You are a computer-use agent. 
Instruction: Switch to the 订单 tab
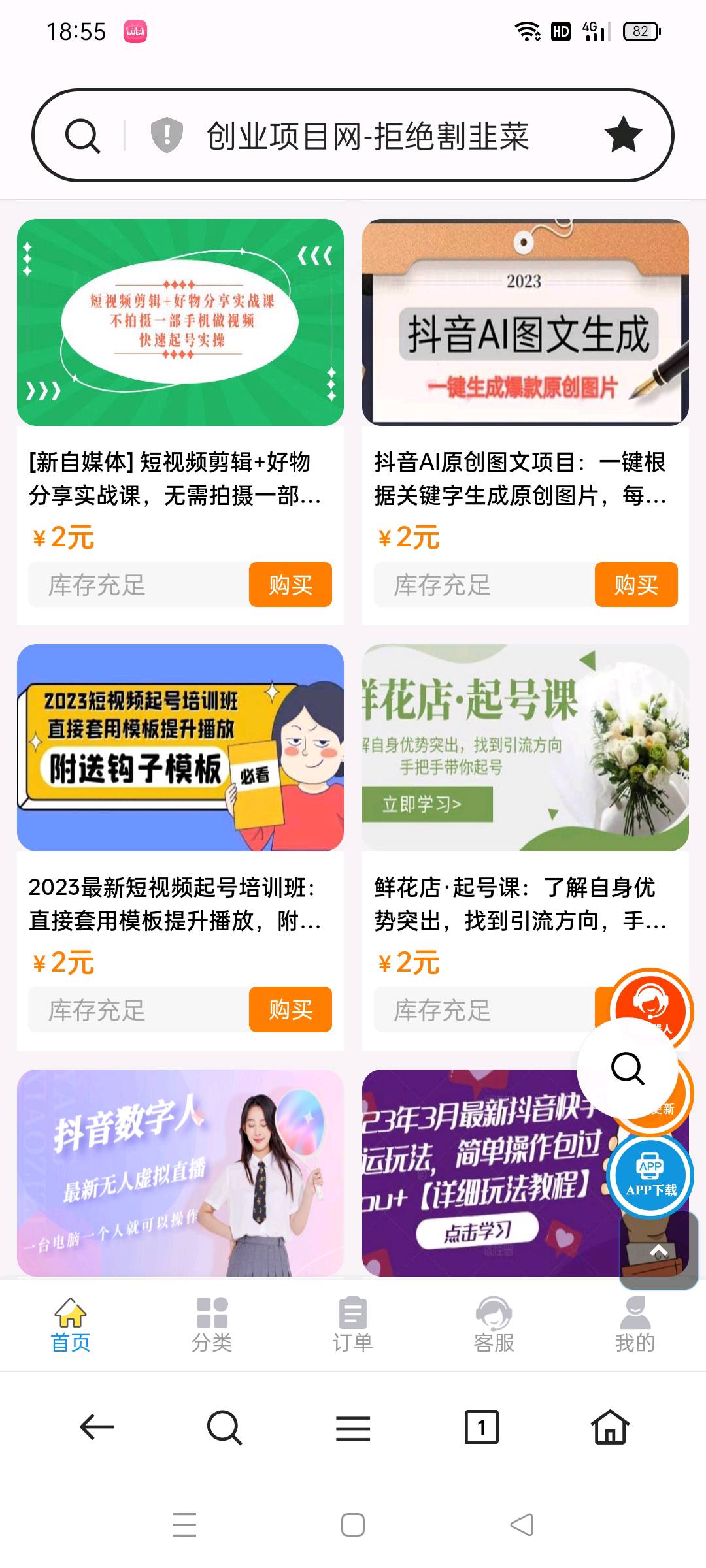(x=353, y=1325)
